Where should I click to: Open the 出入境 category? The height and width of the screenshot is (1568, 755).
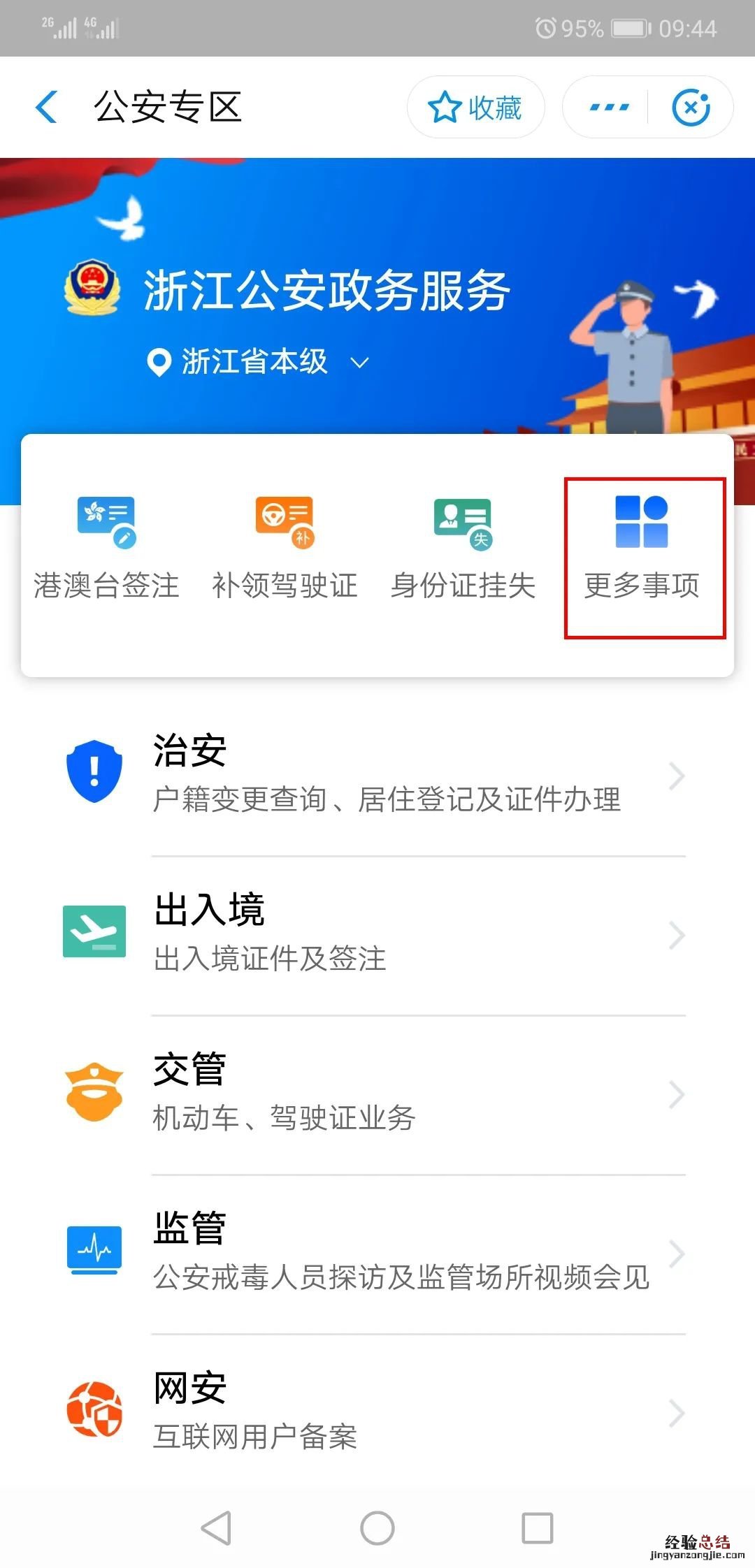coord(377,935)
